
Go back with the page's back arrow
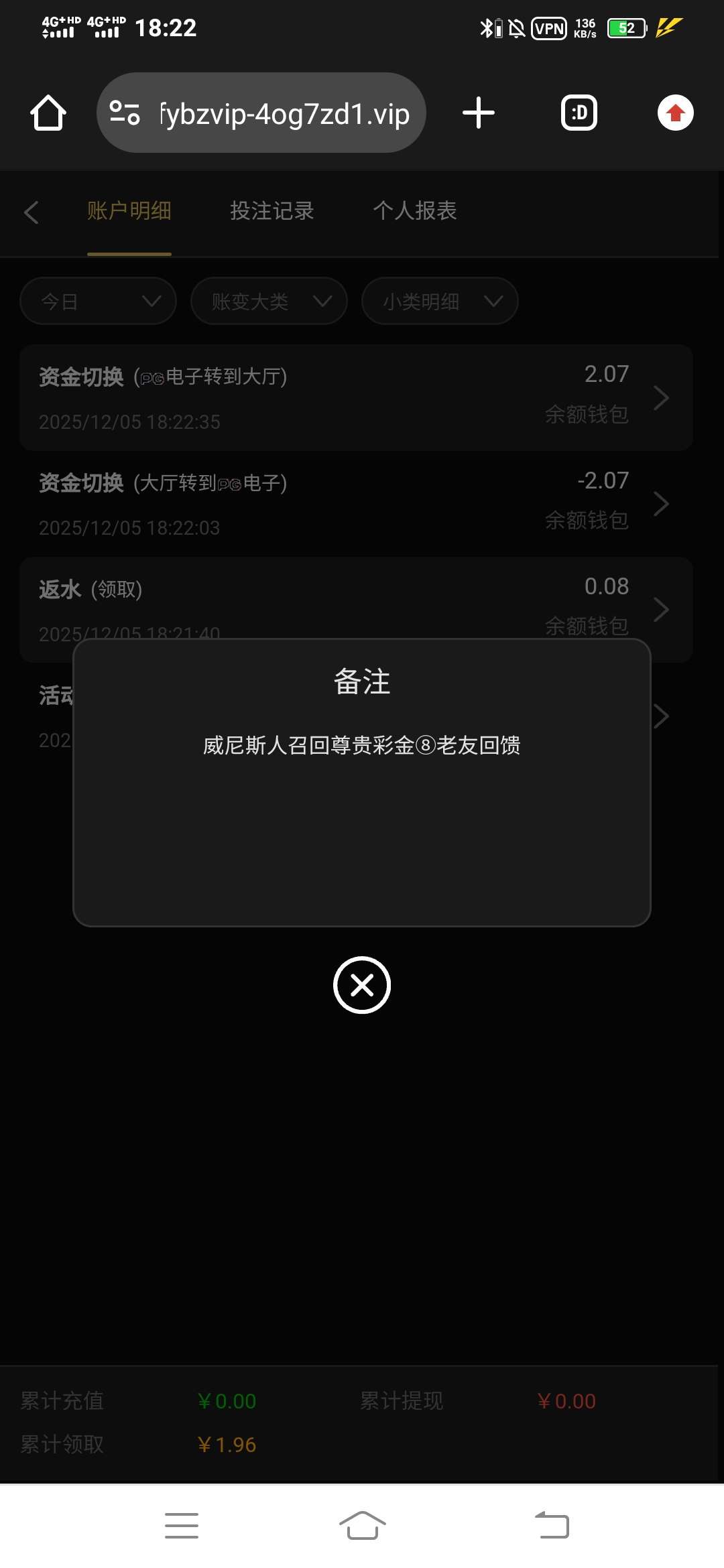click(31, 212)
